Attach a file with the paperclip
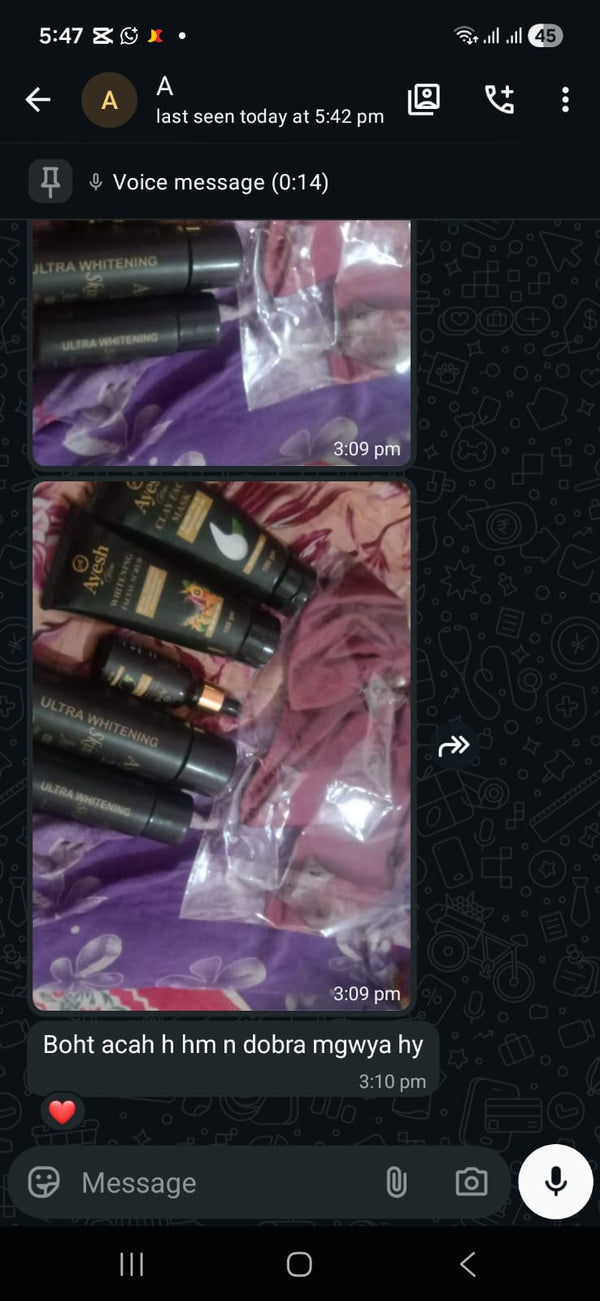 396,1183
